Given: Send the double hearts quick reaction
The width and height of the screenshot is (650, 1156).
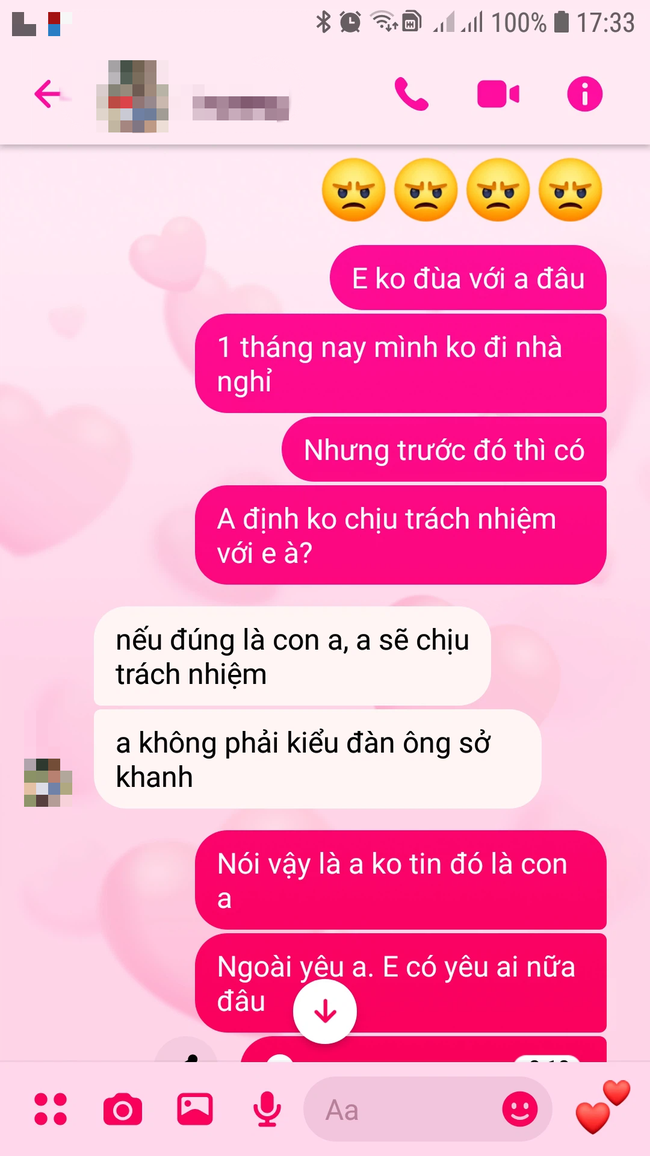Looking at the screenshot, I should click(602, 1107).
